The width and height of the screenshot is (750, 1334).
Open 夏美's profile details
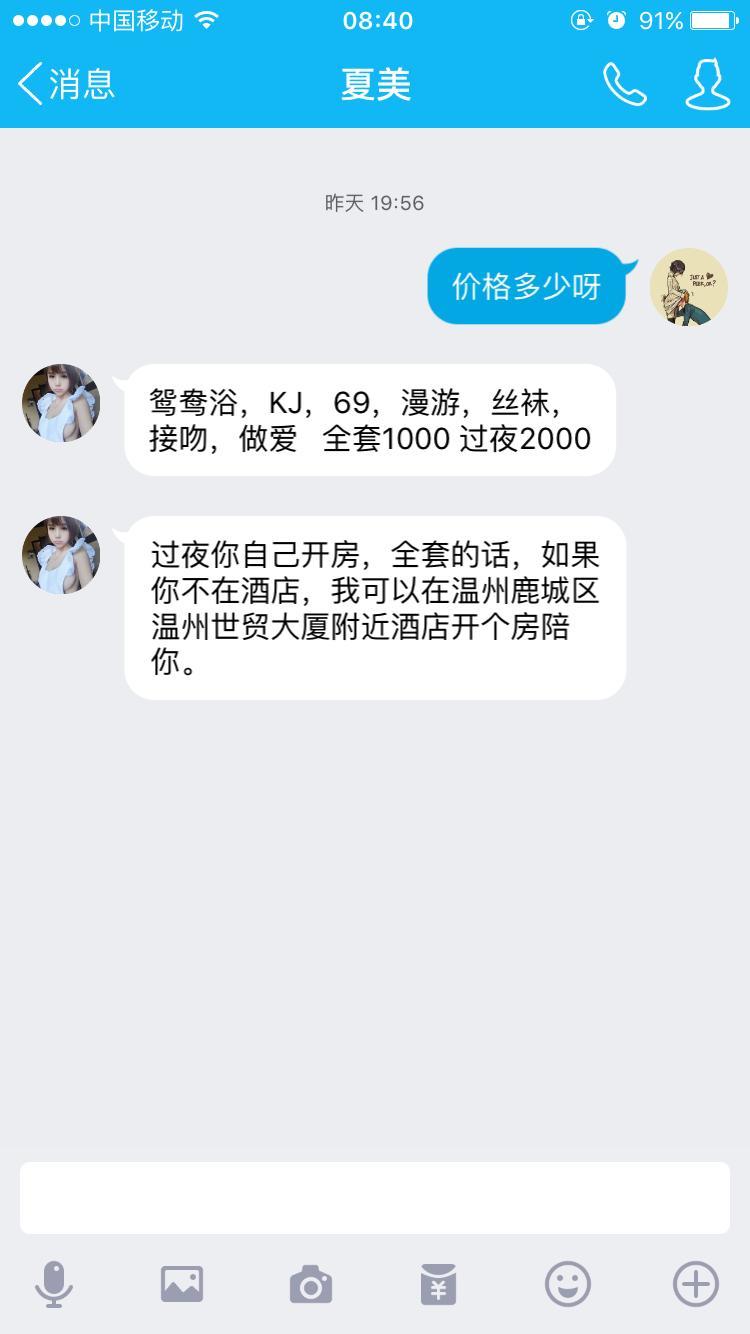click(707, 84)
